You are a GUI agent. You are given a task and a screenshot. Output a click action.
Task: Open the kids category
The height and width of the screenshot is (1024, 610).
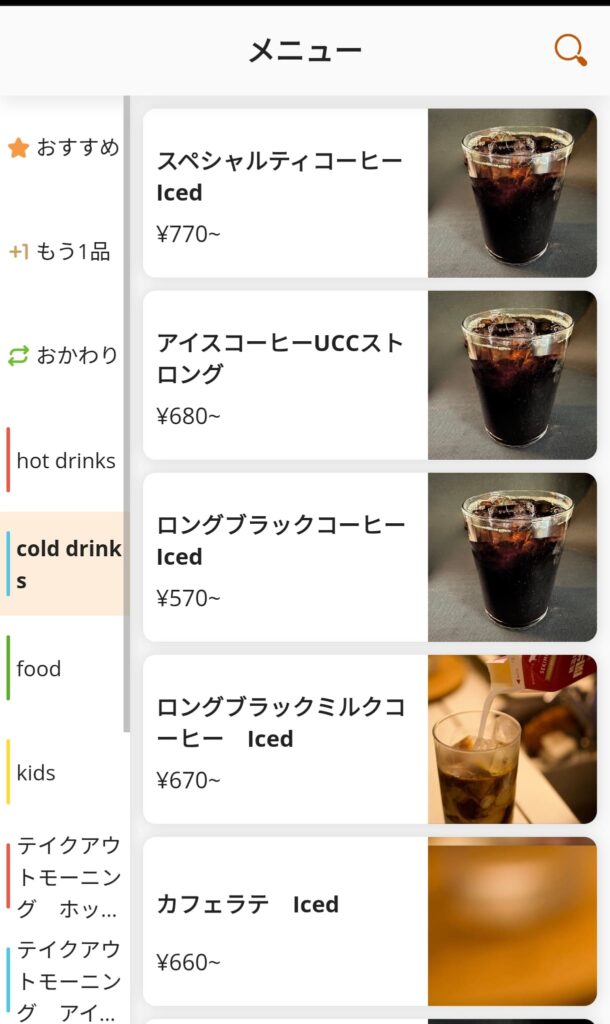point(37,773)
